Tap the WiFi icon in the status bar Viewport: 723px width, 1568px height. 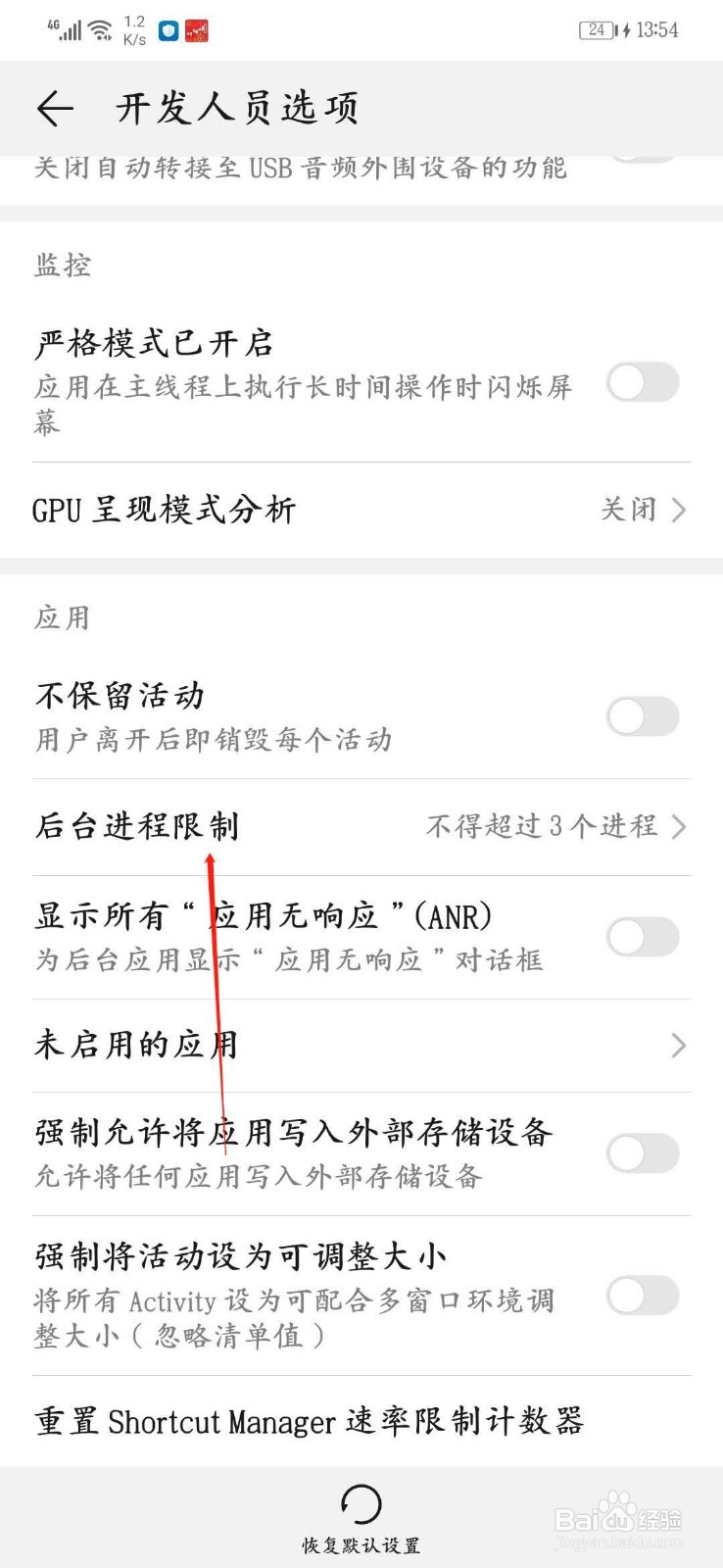tap(98, 28)
